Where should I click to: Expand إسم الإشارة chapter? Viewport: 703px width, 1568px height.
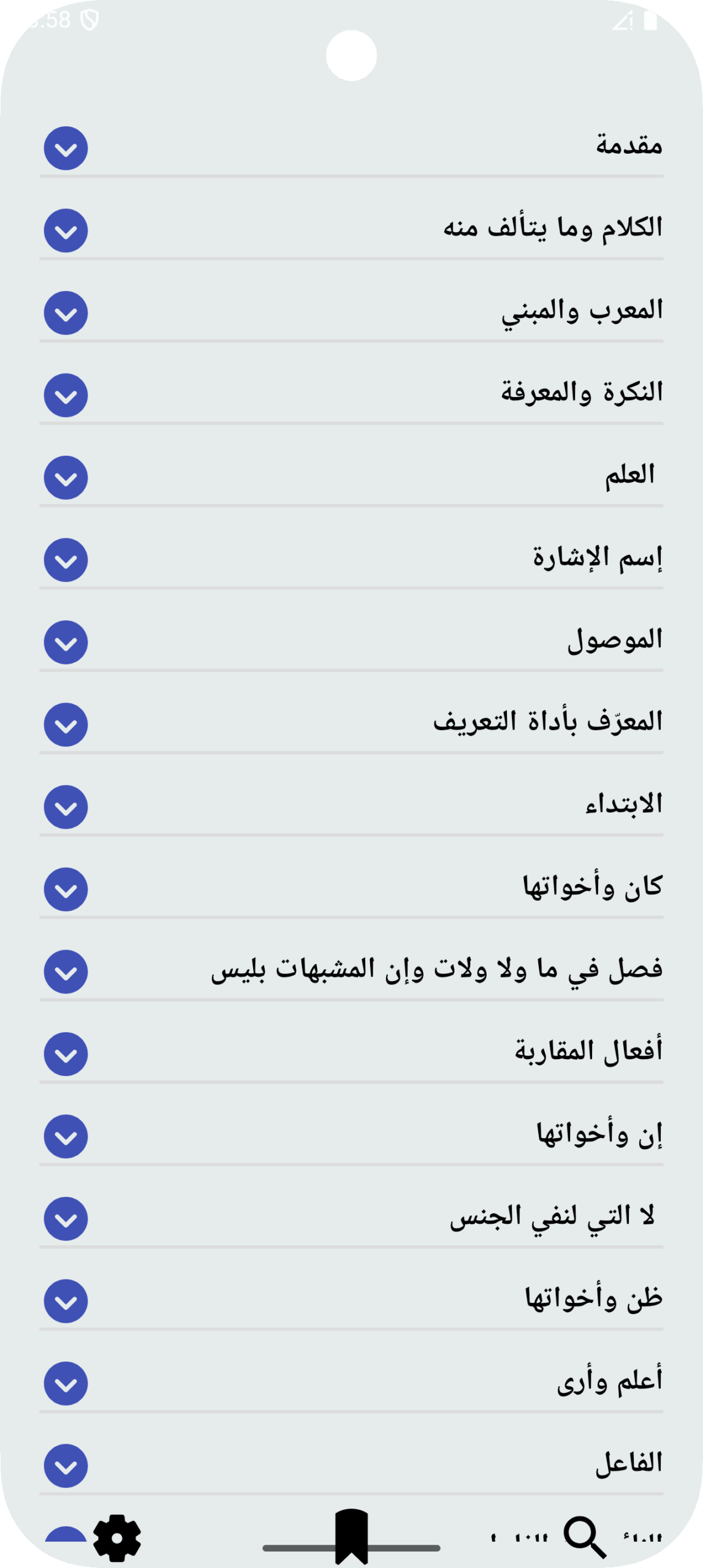click(66, 560)
